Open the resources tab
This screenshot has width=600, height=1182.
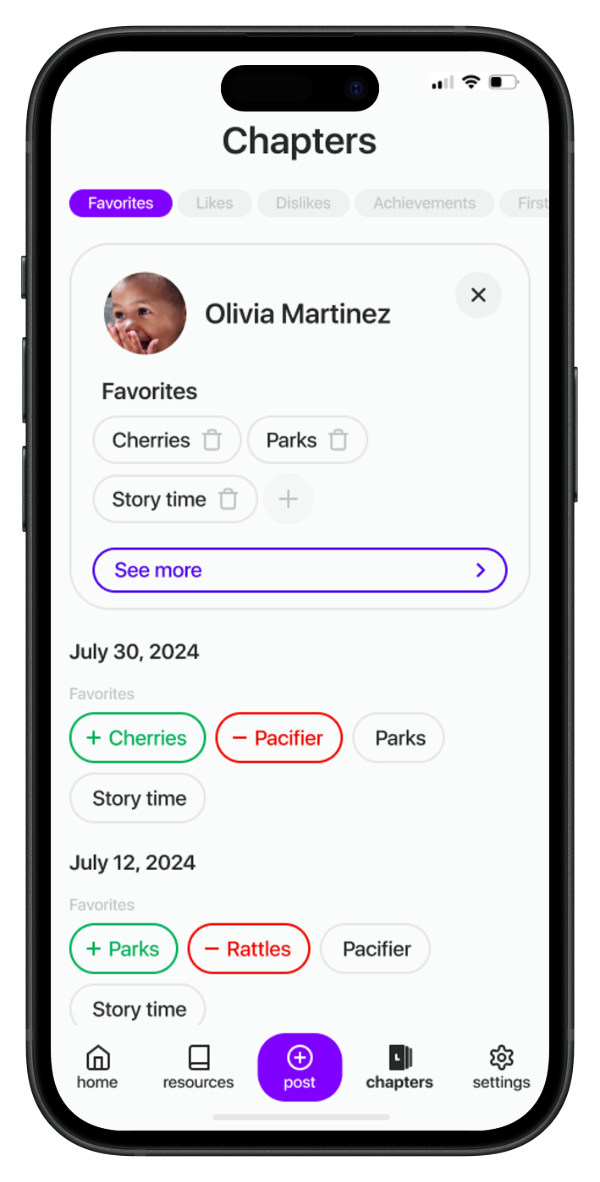click(198, 1067)
